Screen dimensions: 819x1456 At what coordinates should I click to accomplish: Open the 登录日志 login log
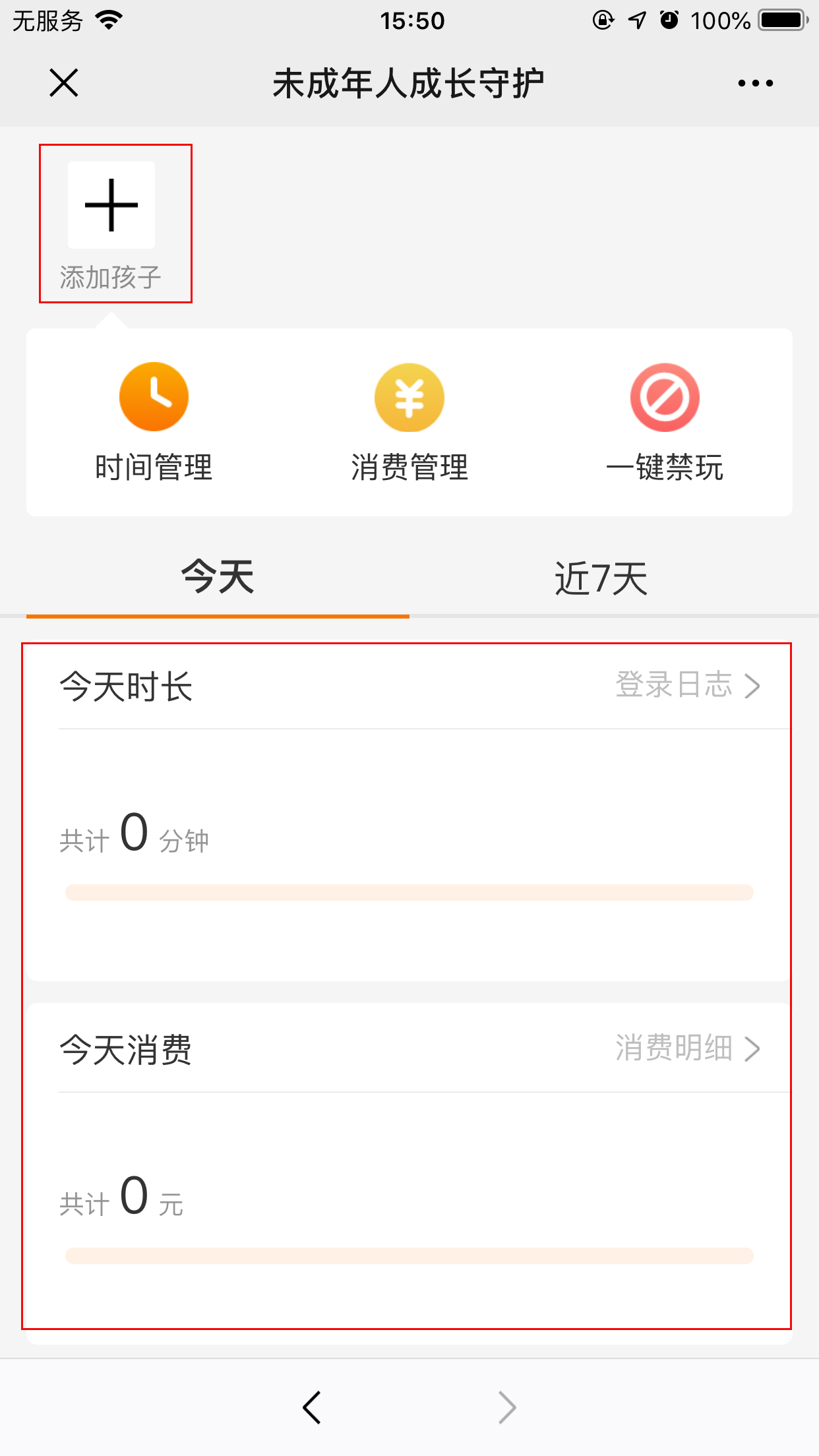674,686
